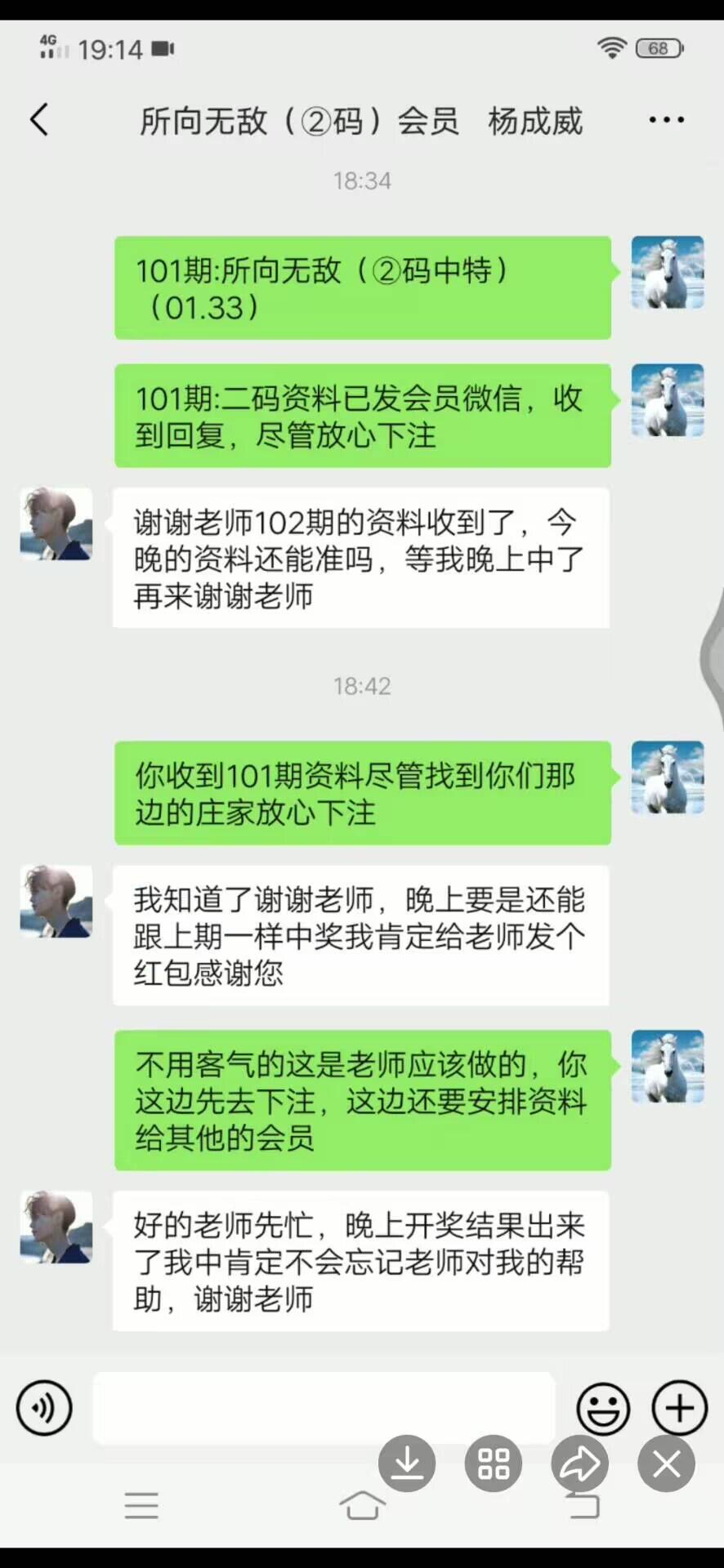Download this image
The width and height of the screenshot is (724, 1568).
[407, 1463]
